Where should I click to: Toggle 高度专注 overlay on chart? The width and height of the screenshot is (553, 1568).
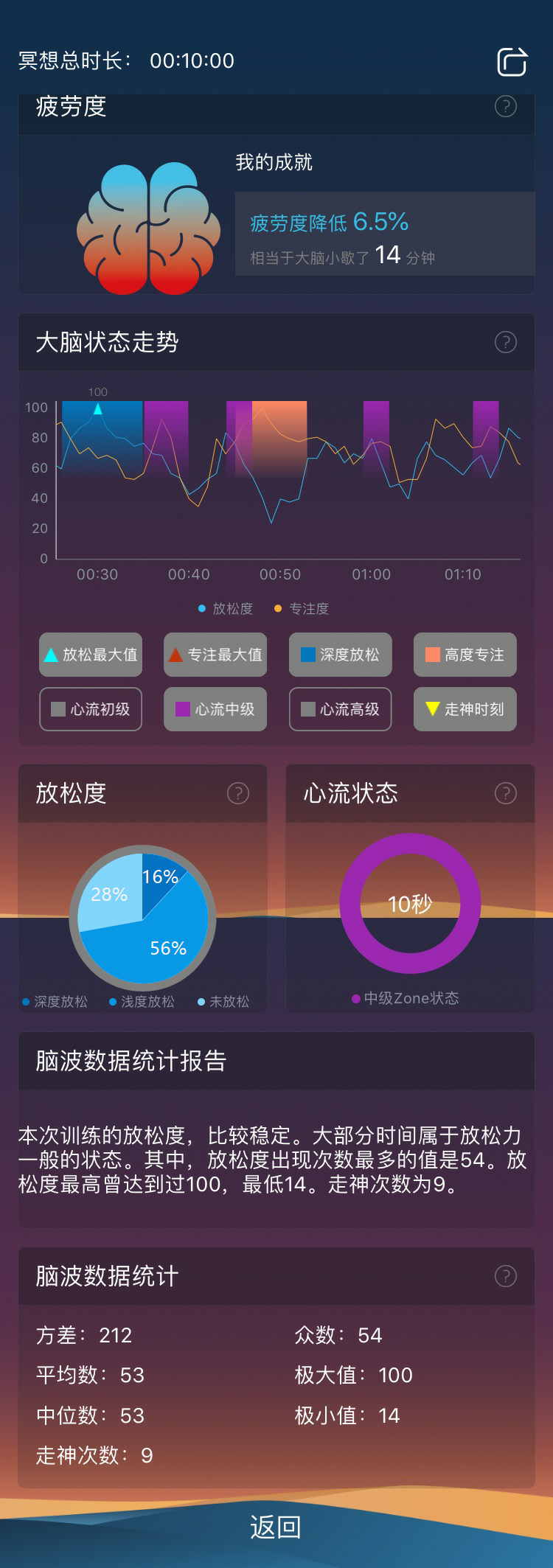point(465,655)
